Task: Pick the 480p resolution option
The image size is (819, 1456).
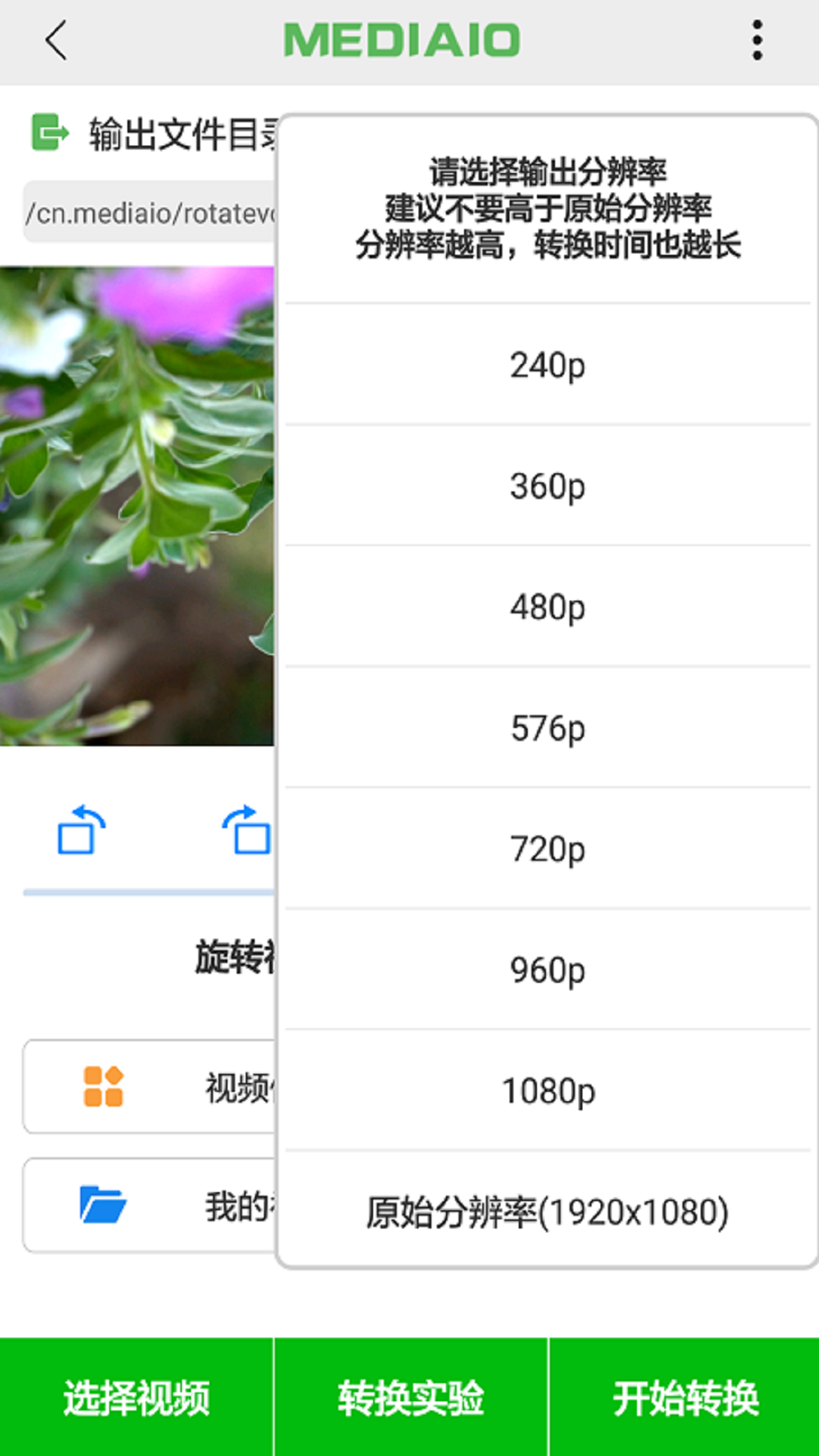Action: (x=548, y=607)
